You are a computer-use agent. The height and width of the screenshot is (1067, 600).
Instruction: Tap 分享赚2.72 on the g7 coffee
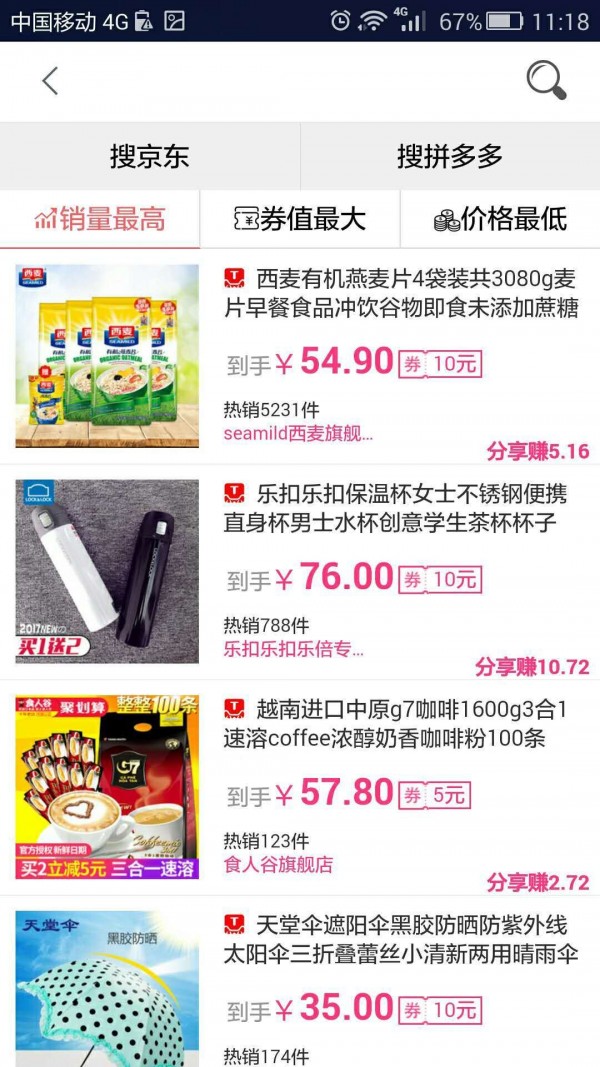click(x=538, y=883)
